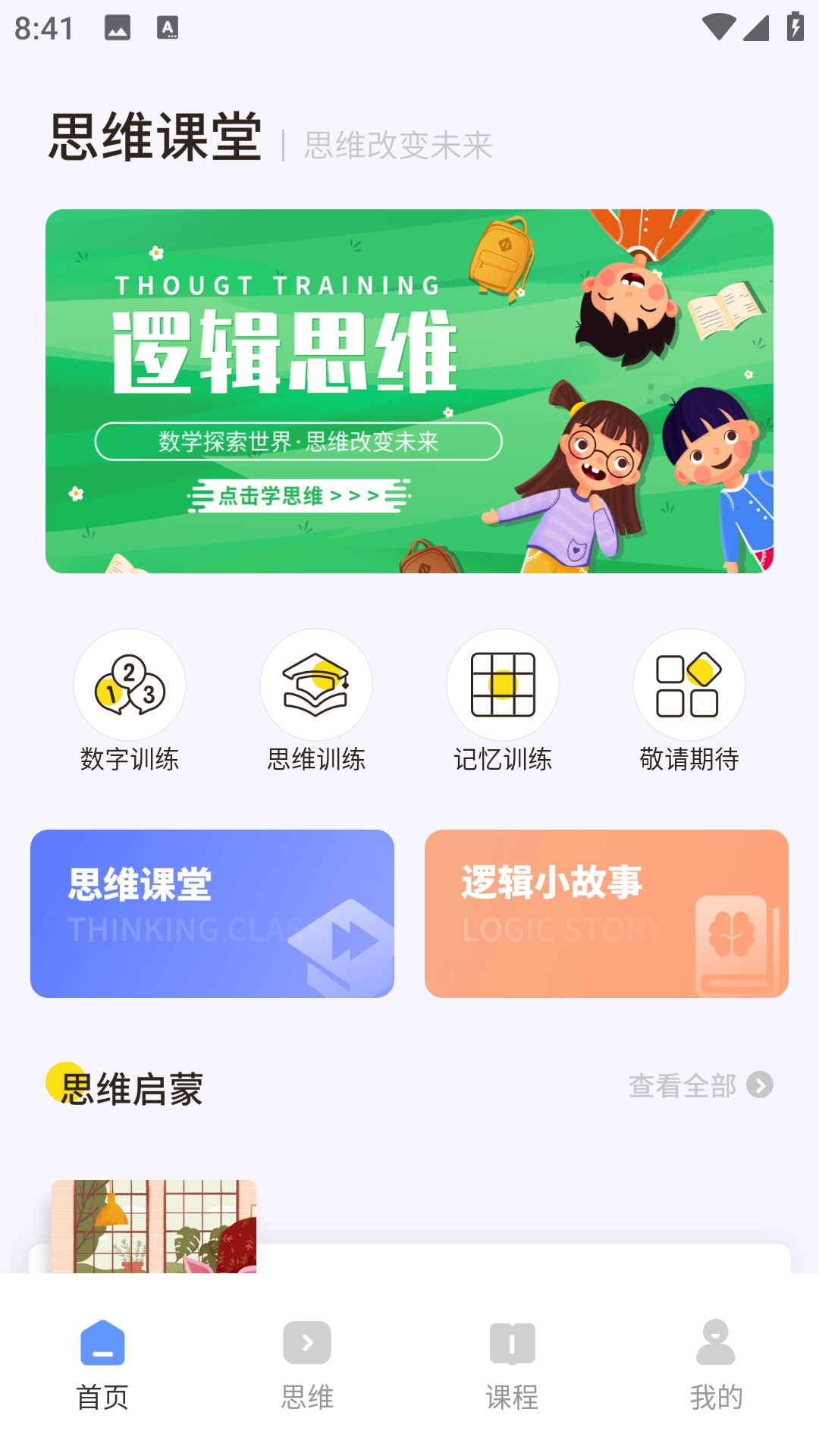Screen dimensions: 819x1456
Task: Open 查看全部 to view all content
Action: (x=682, y=1086)
